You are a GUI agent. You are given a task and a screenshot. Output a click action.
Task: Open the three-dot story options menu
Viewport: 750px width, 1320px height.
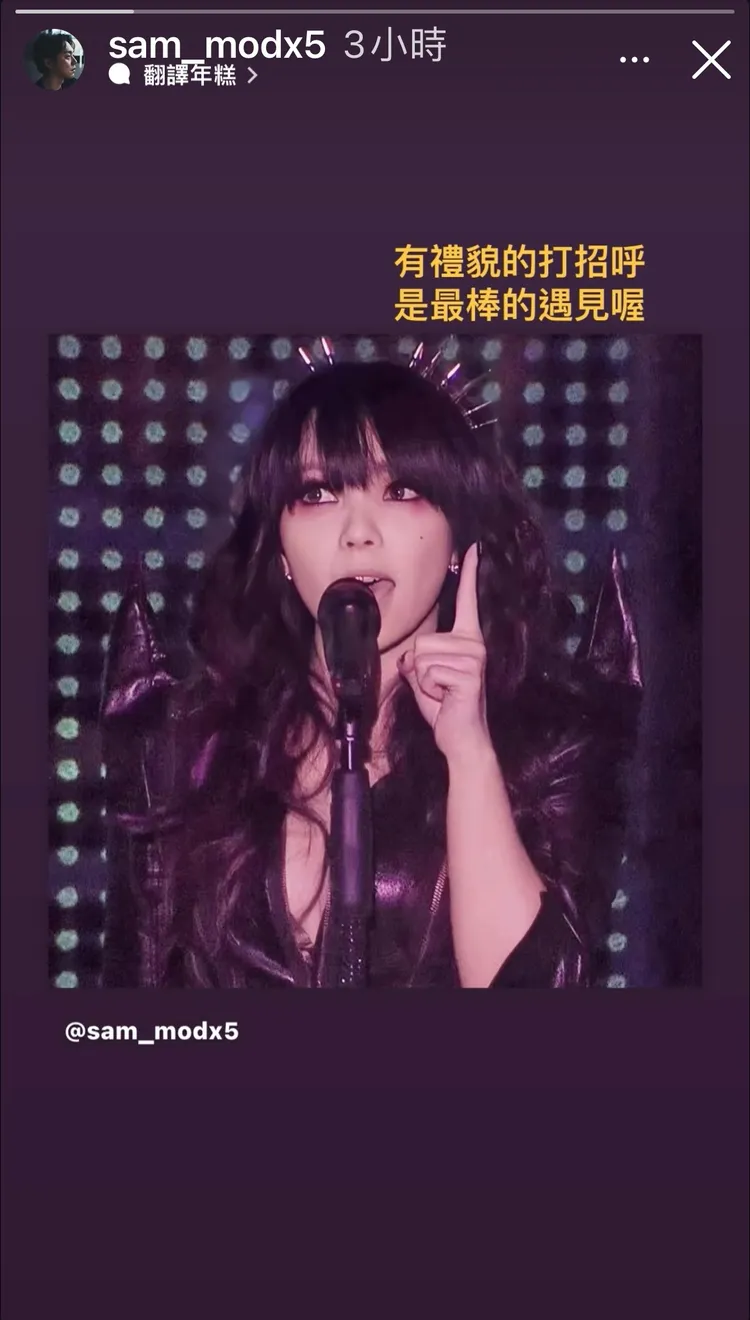(634, 60)
